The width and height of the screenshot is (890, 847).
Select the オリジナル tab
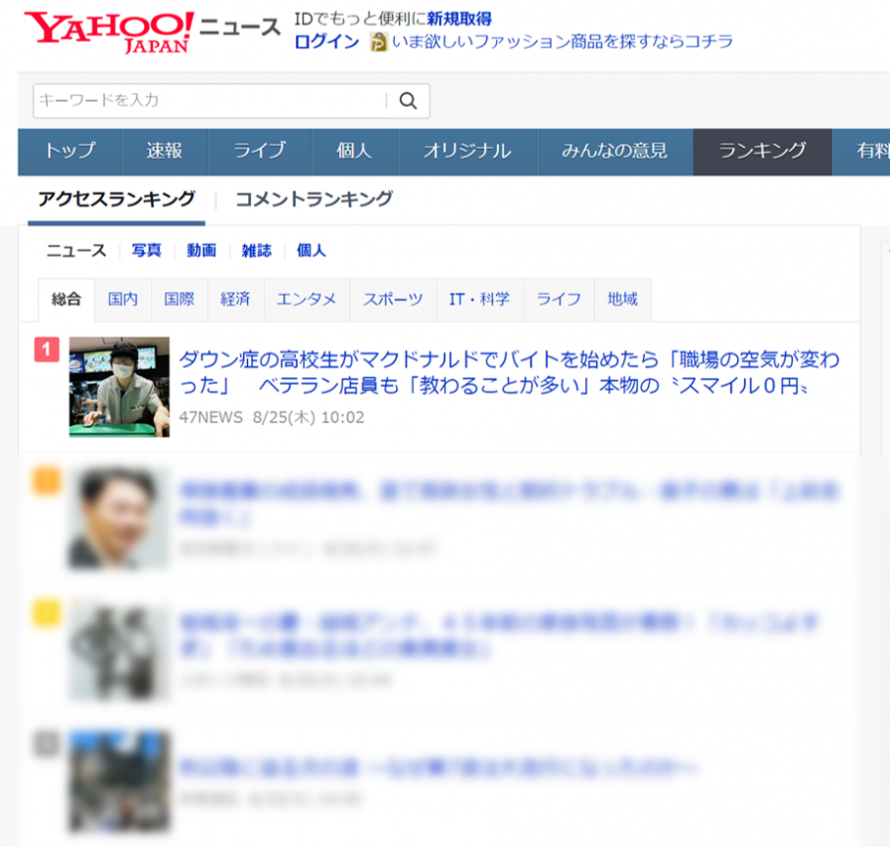(x=467, y=151)
